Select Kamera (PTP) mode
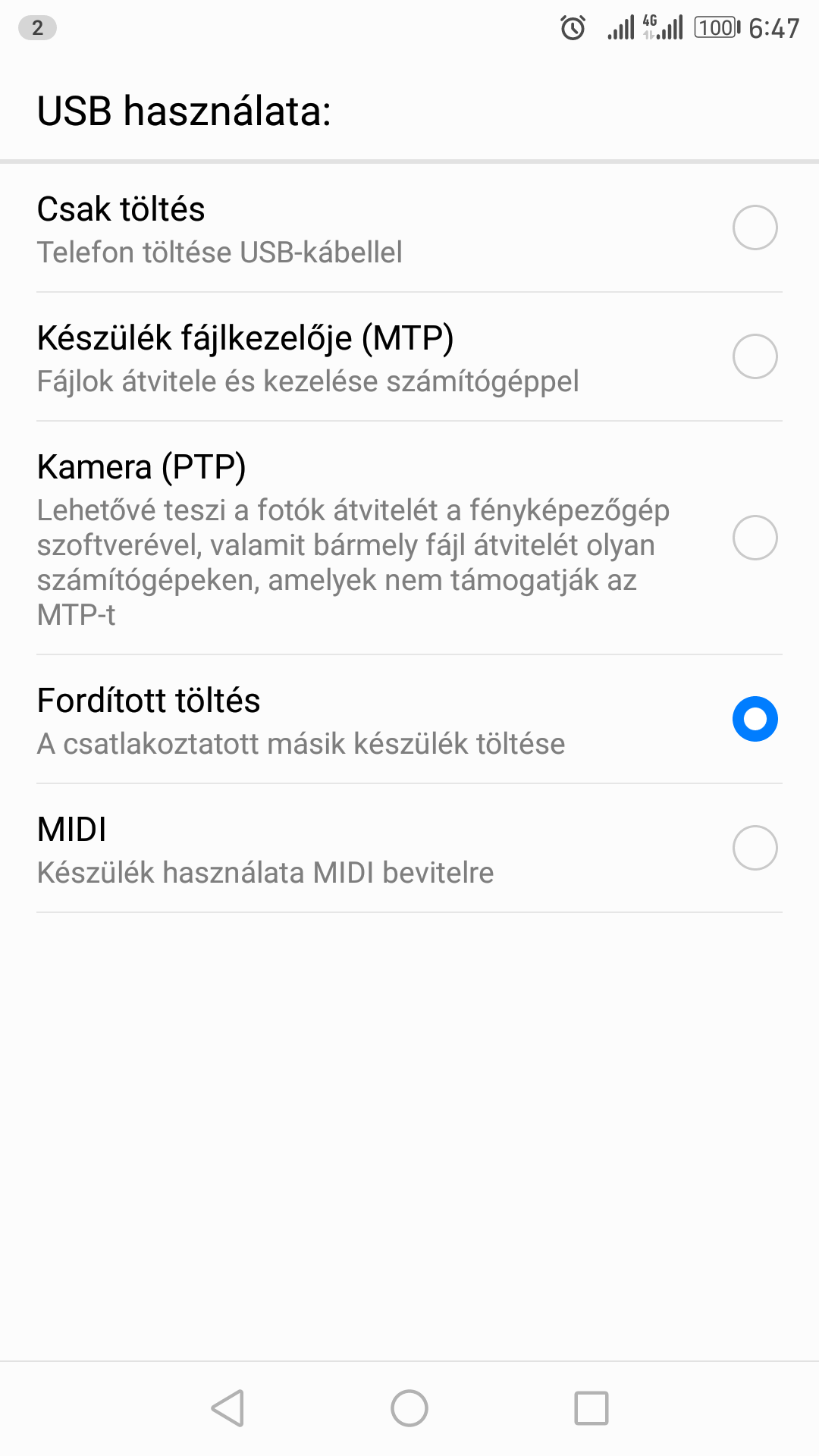Image resolution: width=819 pixels, height=1456 pixels. point(409,538)
